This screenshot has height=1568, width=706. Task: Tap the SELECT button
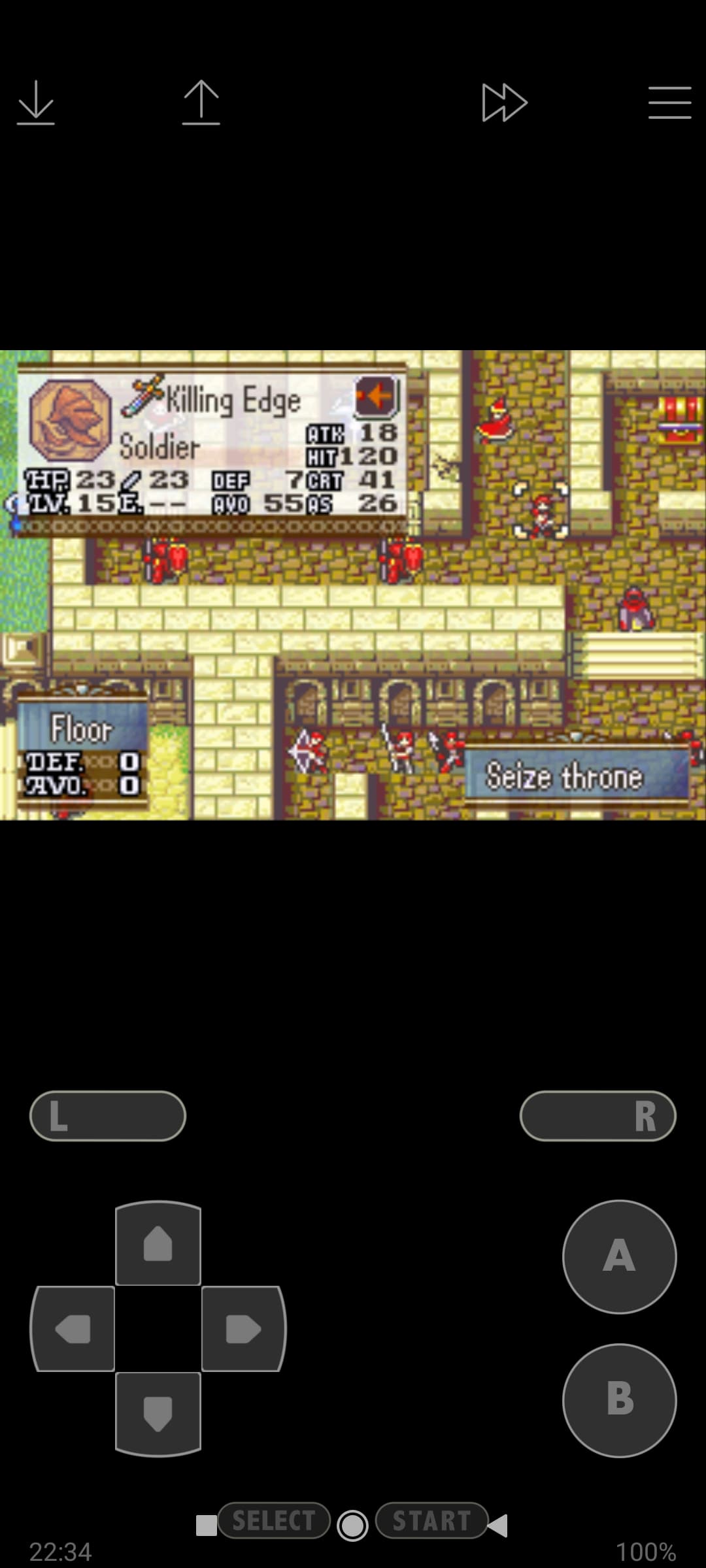click(274, 1520)
